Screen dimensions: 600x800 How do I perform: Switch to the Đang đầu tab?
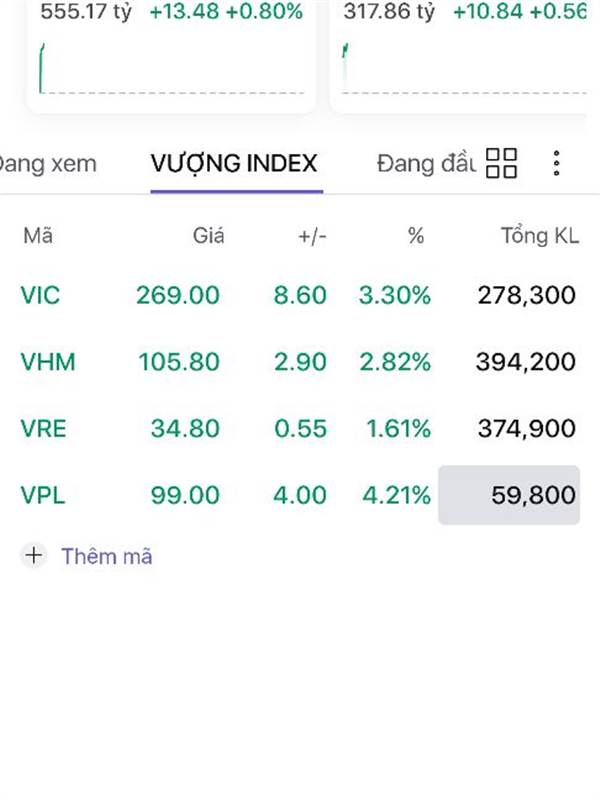point(425,163)
